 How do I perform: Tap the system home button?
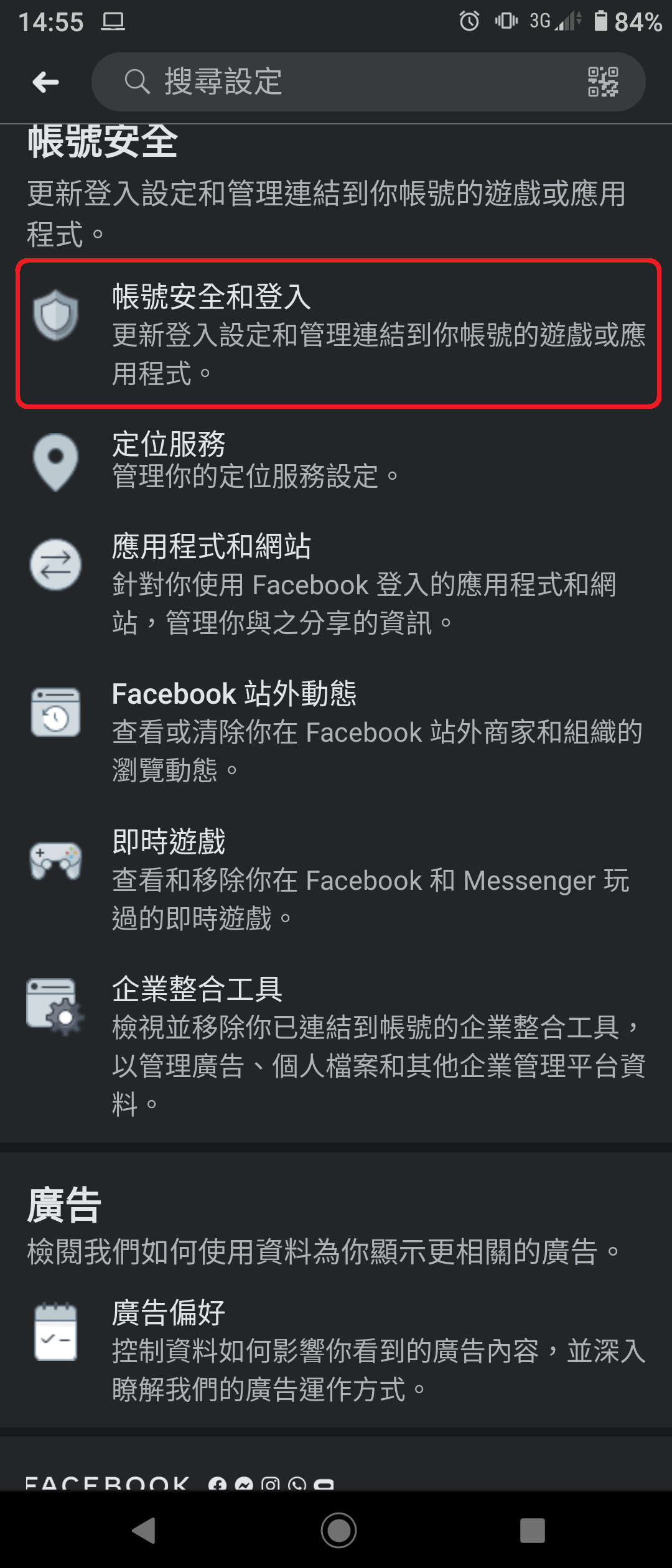(338, 1529)
